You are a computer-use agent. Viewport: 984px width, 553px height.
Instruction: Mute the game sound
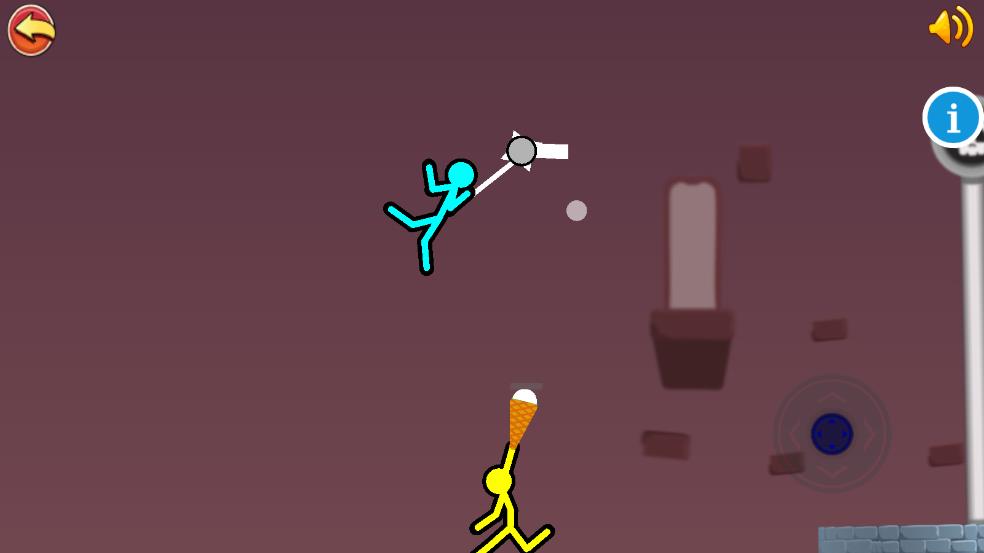click(950, 27)
